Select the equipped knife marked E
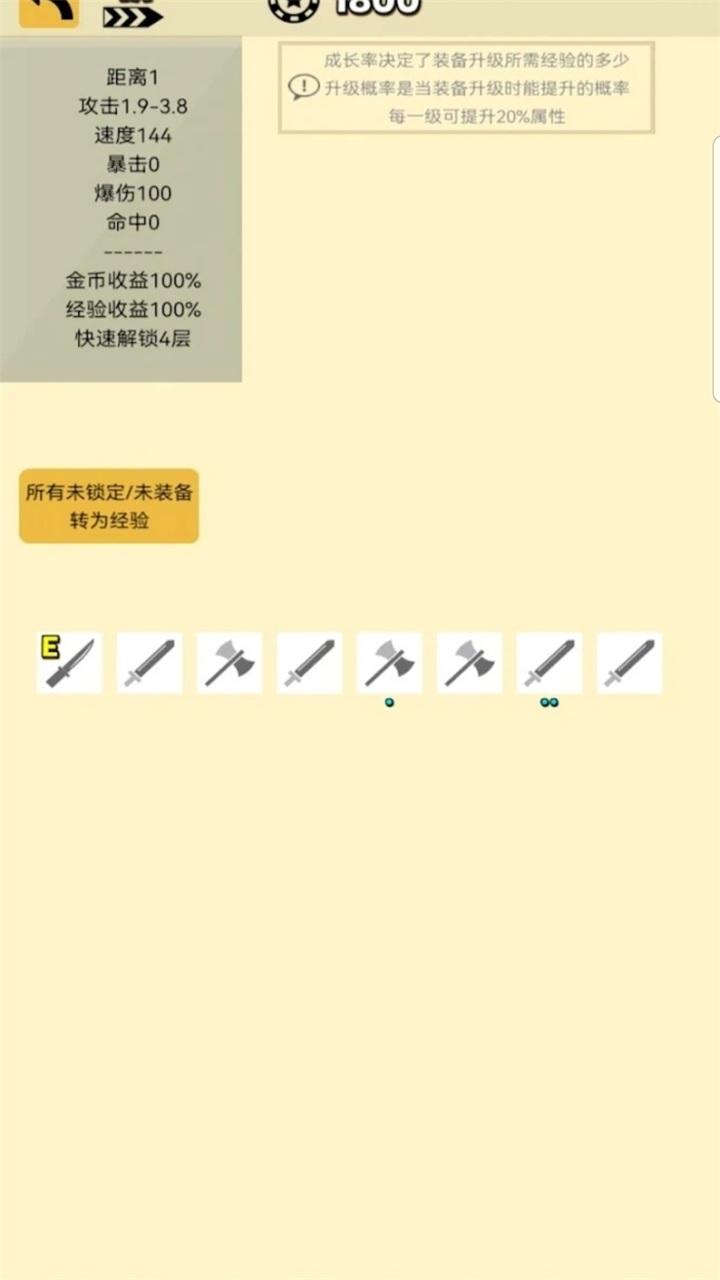The image size is (720, 1280). [x=70, y=663]
